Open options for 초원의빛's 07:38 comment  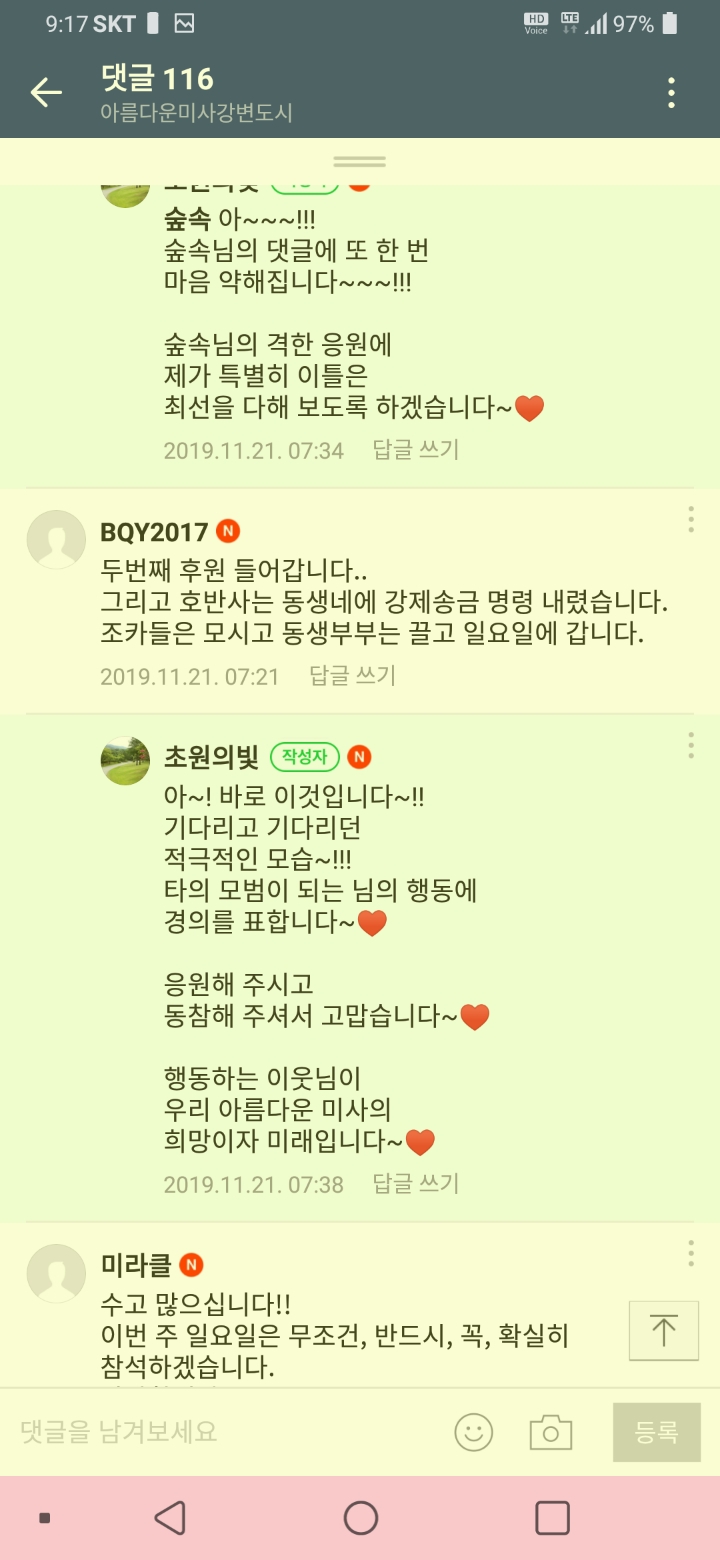pyautogui.click(x=690, y=745)
